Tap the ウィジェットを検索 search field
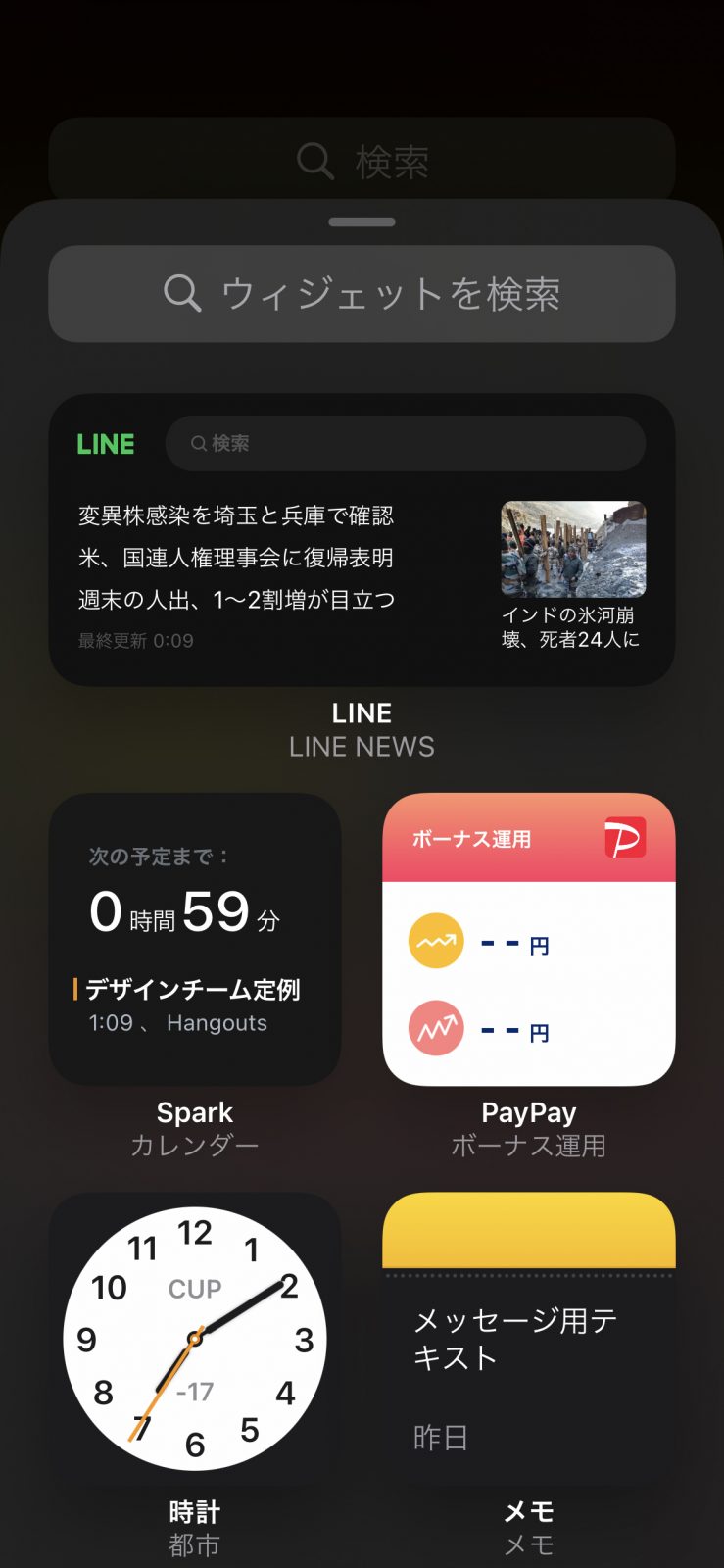Image resolution: width=724 pixels, height=1568 pixels. pyautogui.click(x=362, y=293)
